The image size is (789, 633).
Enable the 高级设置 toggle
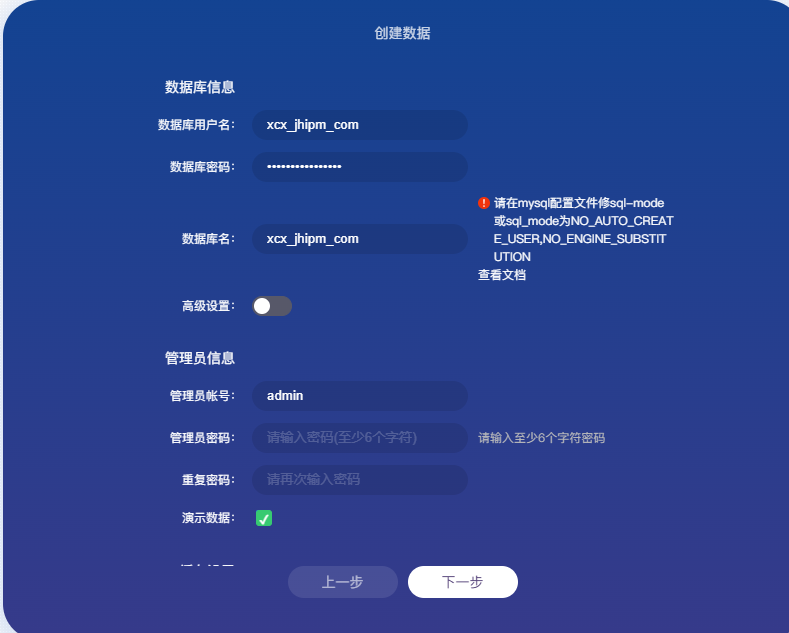272,306
